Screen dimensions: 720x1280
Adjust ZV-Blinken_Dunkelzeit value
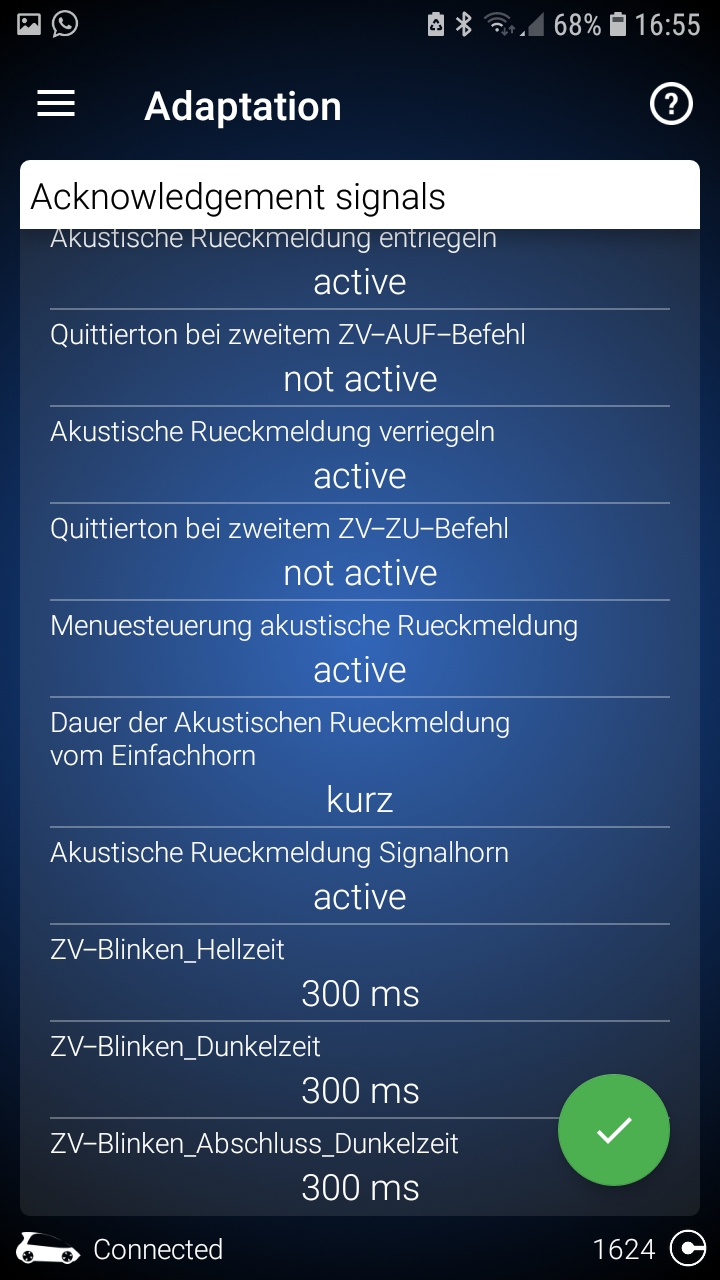pos(360,1071)
